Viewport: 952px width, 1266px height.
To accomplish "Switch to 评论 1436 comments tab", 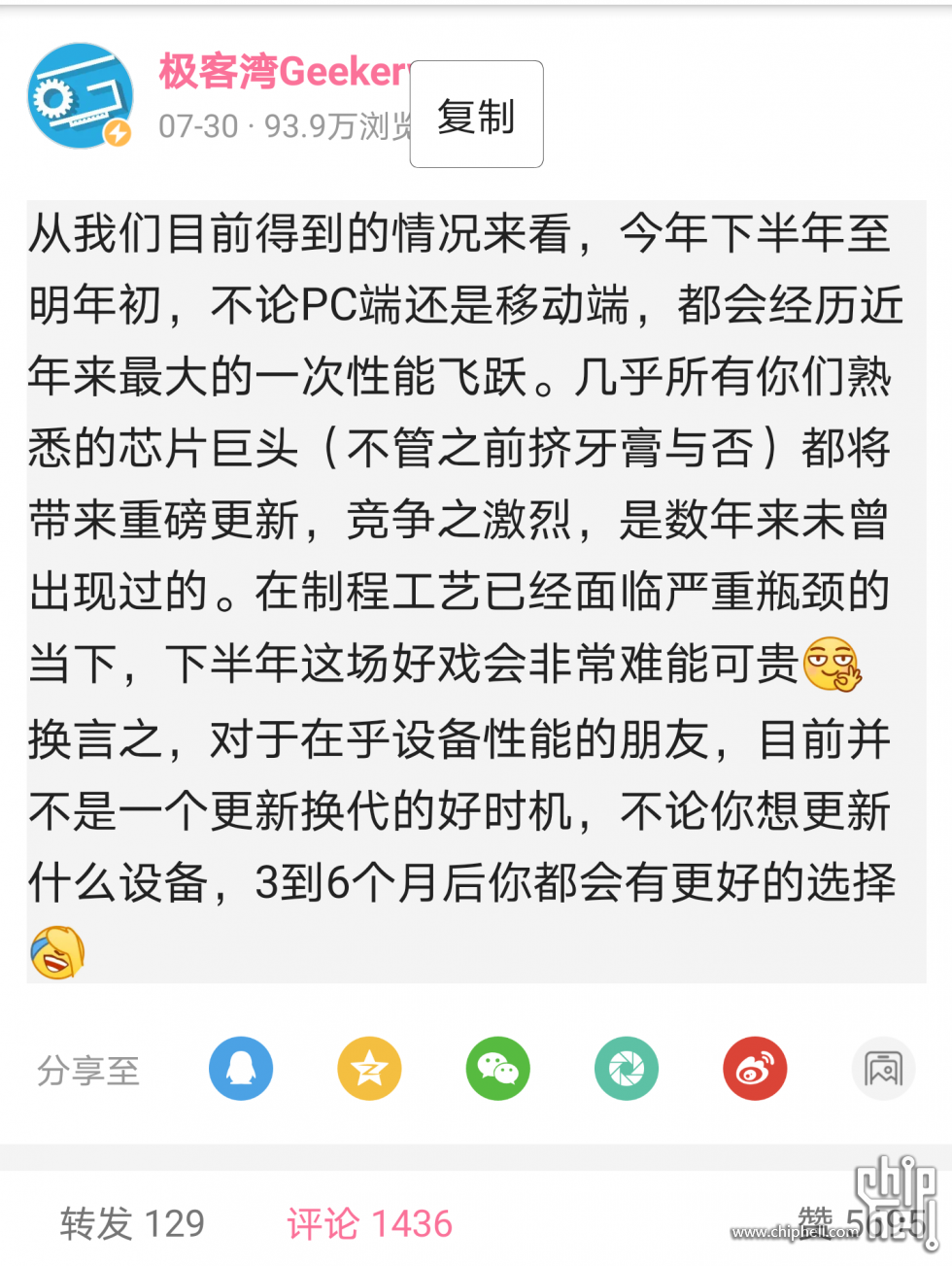I will click(369, 1223).
